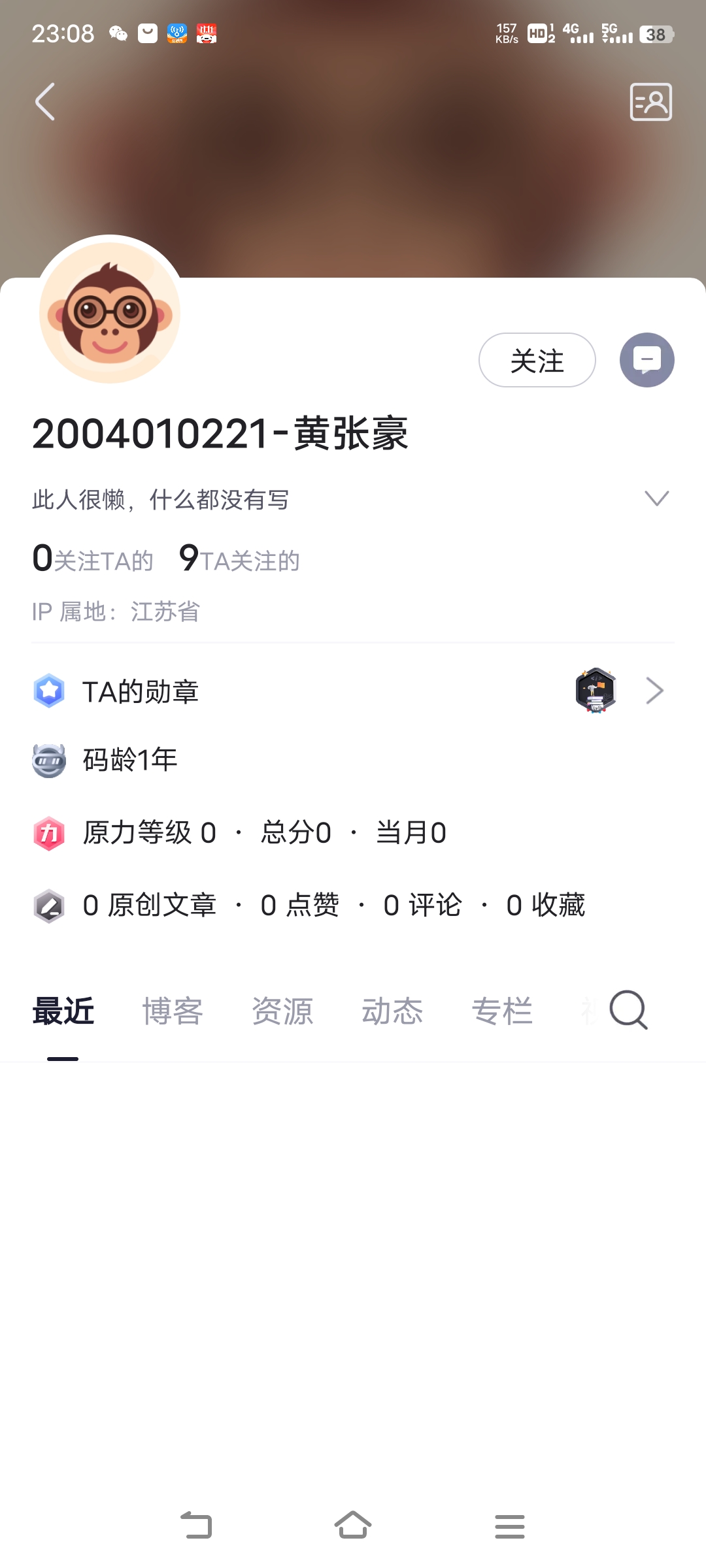Open recent apps from the navigation bar
The height and width of the screenshot is (1568, 706).
[x=510, y=1526]
